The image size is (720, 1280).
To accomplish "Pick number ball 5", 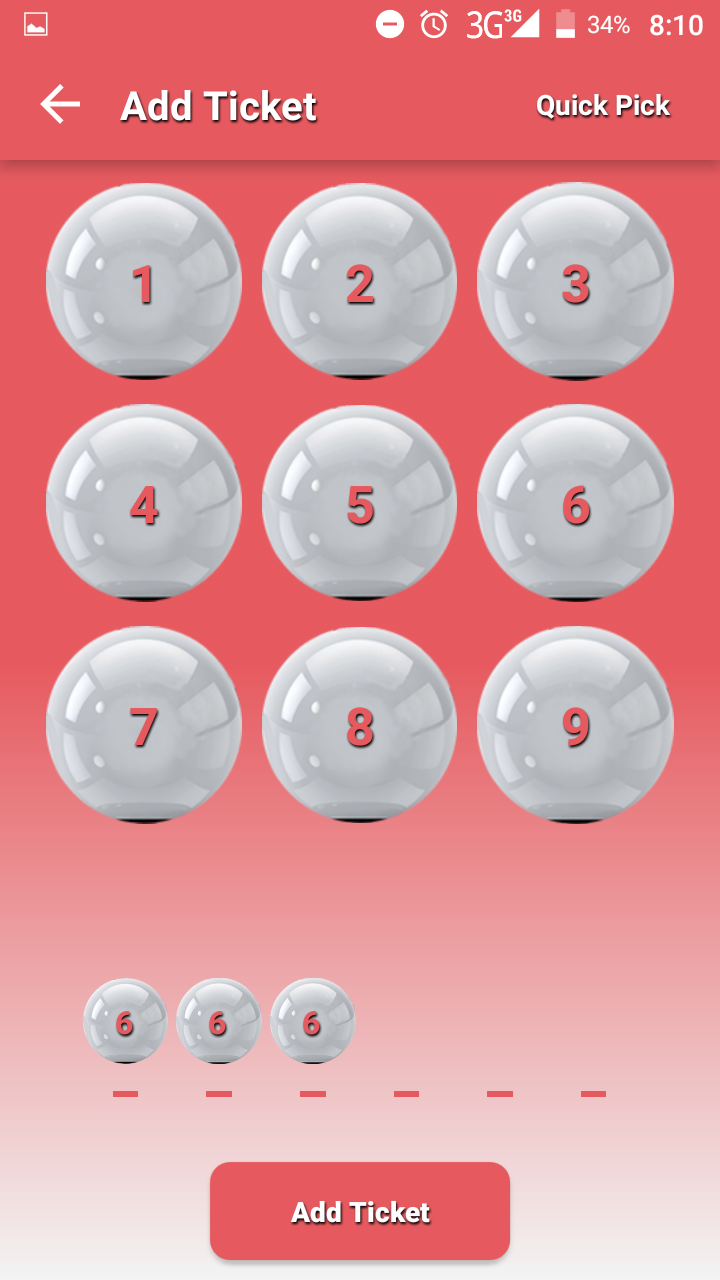I will coord(360,503).
